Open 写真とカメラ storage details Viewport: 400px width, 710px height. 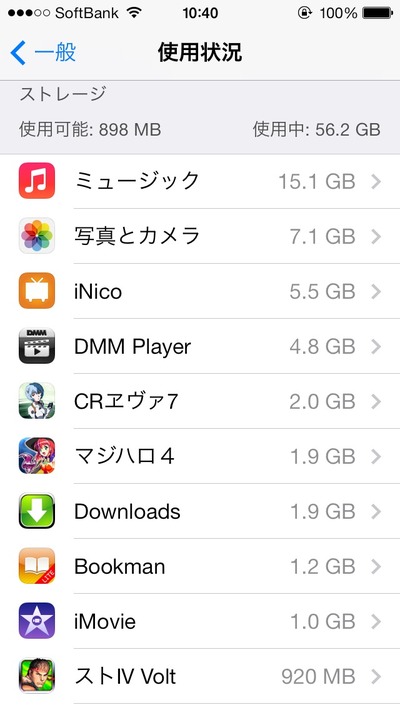coord(200,236)
